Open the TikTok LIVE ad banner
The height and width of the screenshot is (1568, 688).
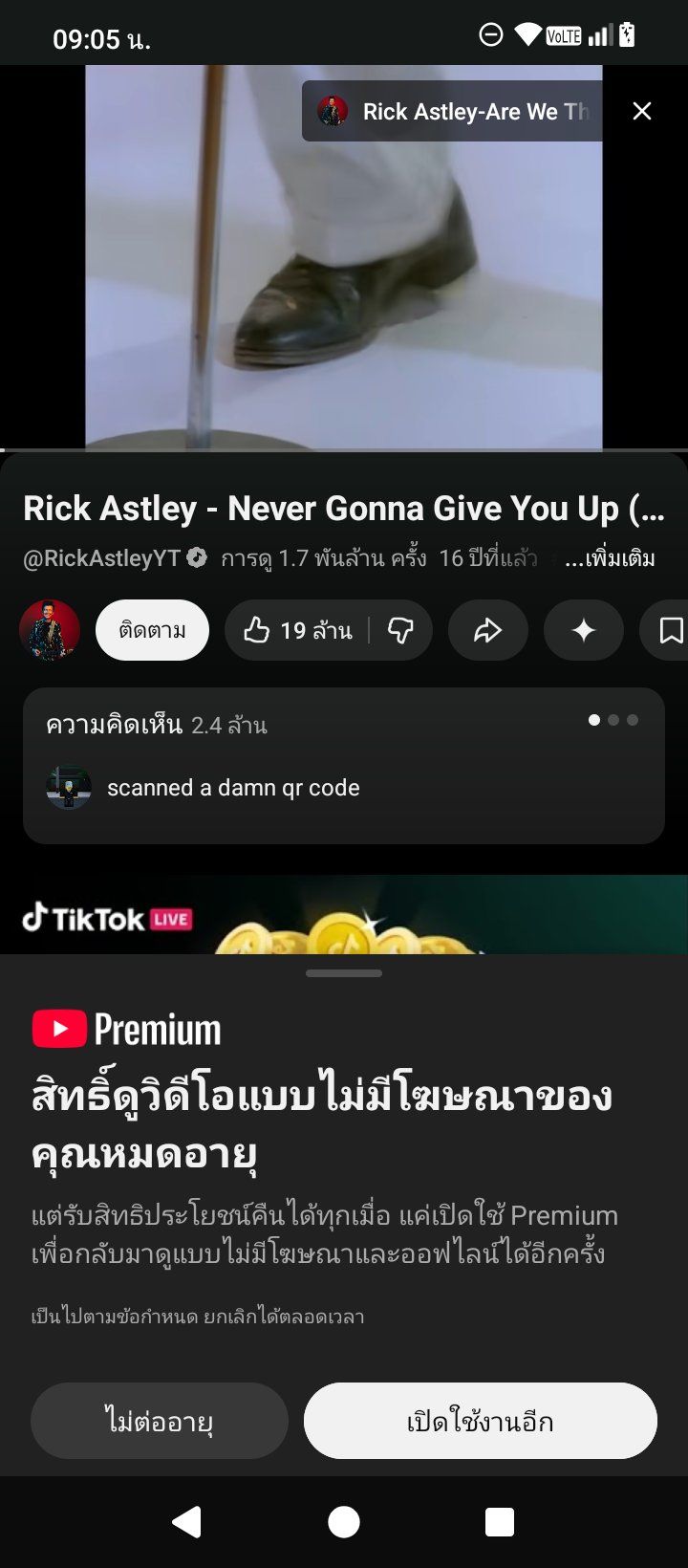[344, 915]
